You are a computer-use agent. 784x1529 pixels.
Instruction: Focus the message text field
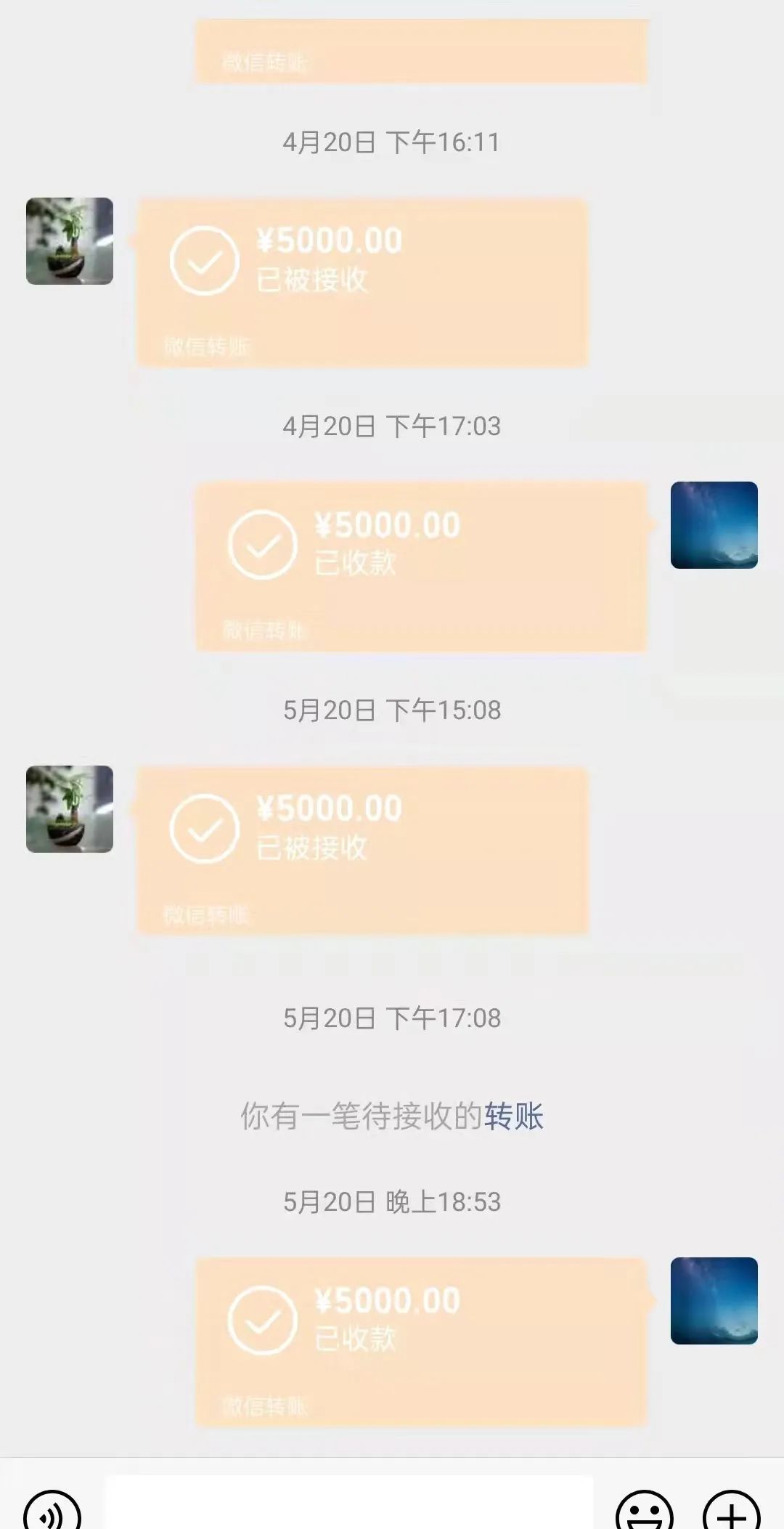(348, 1505)
